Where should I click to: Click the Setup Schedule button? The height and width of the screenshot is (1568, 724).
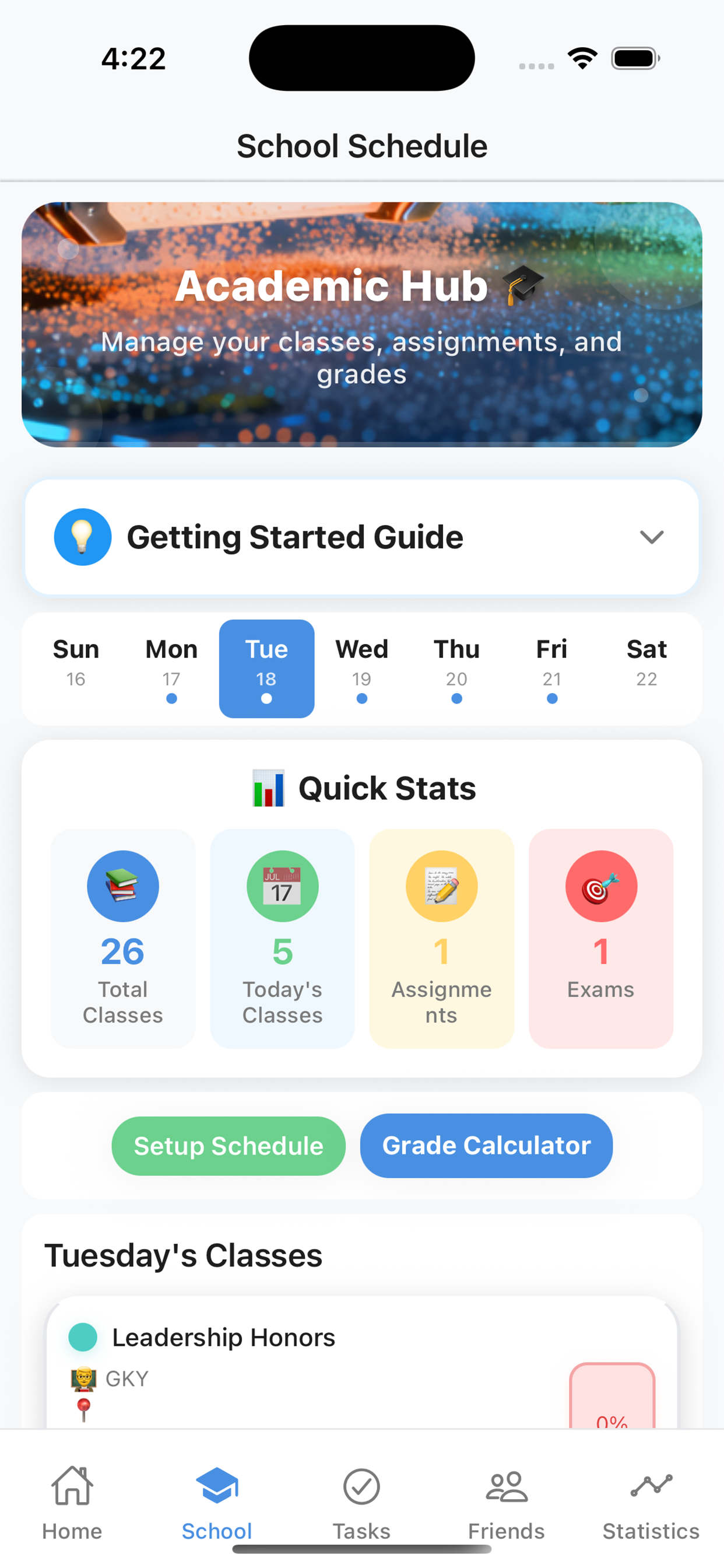[228, 1145]
